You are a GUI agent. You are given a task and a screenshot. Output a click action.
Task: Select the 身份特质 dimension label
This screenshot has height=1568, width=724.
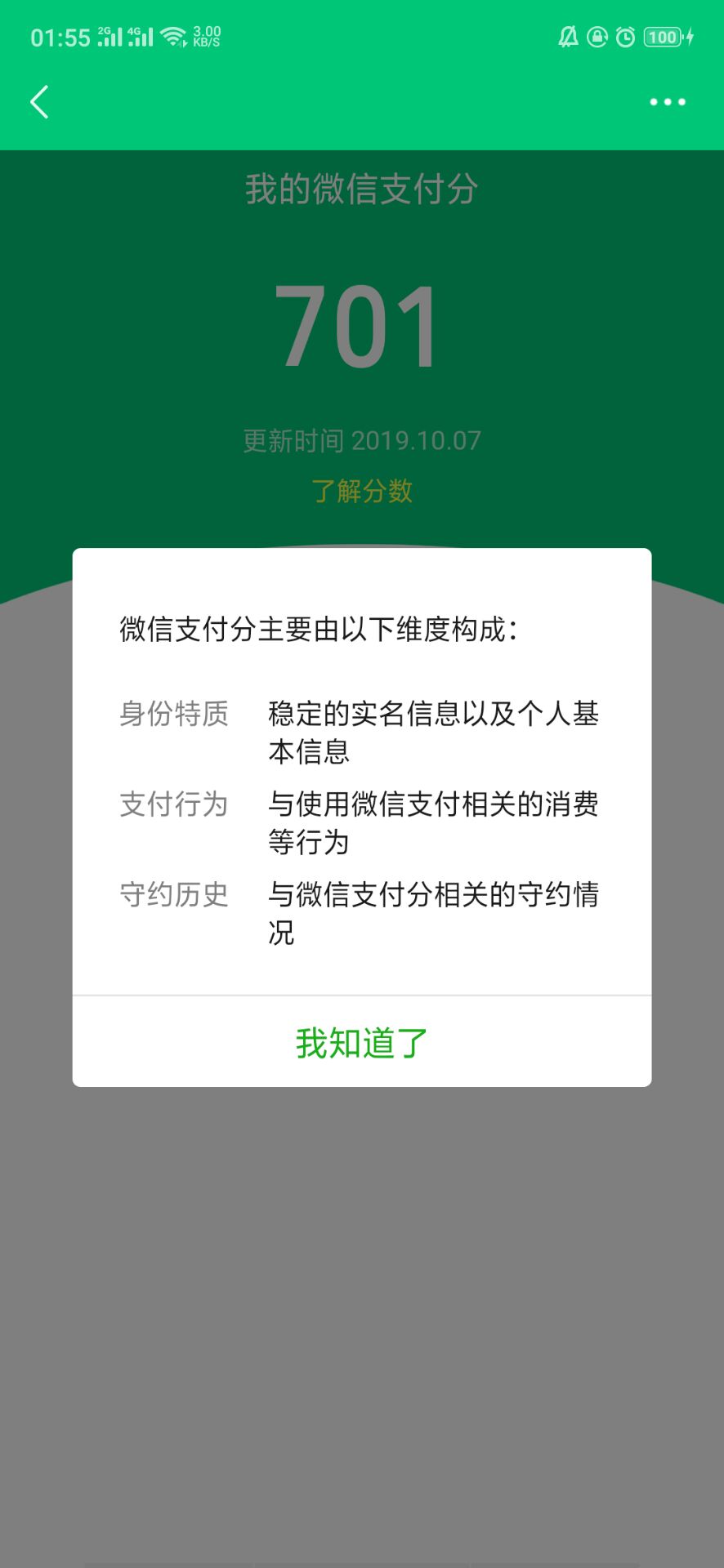click(x=172, y=714)
